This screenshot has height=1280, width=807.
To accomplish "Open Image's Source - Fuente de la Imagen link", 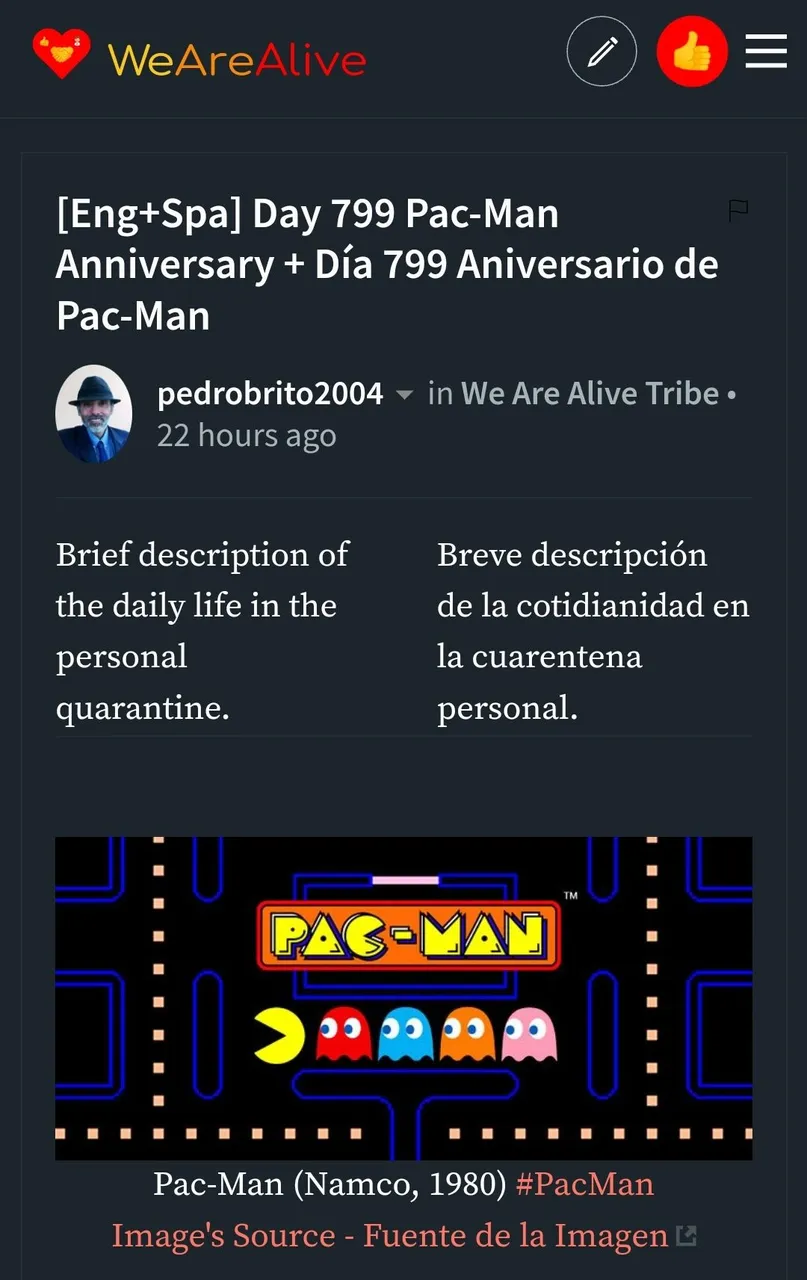I will (390, 1236).
